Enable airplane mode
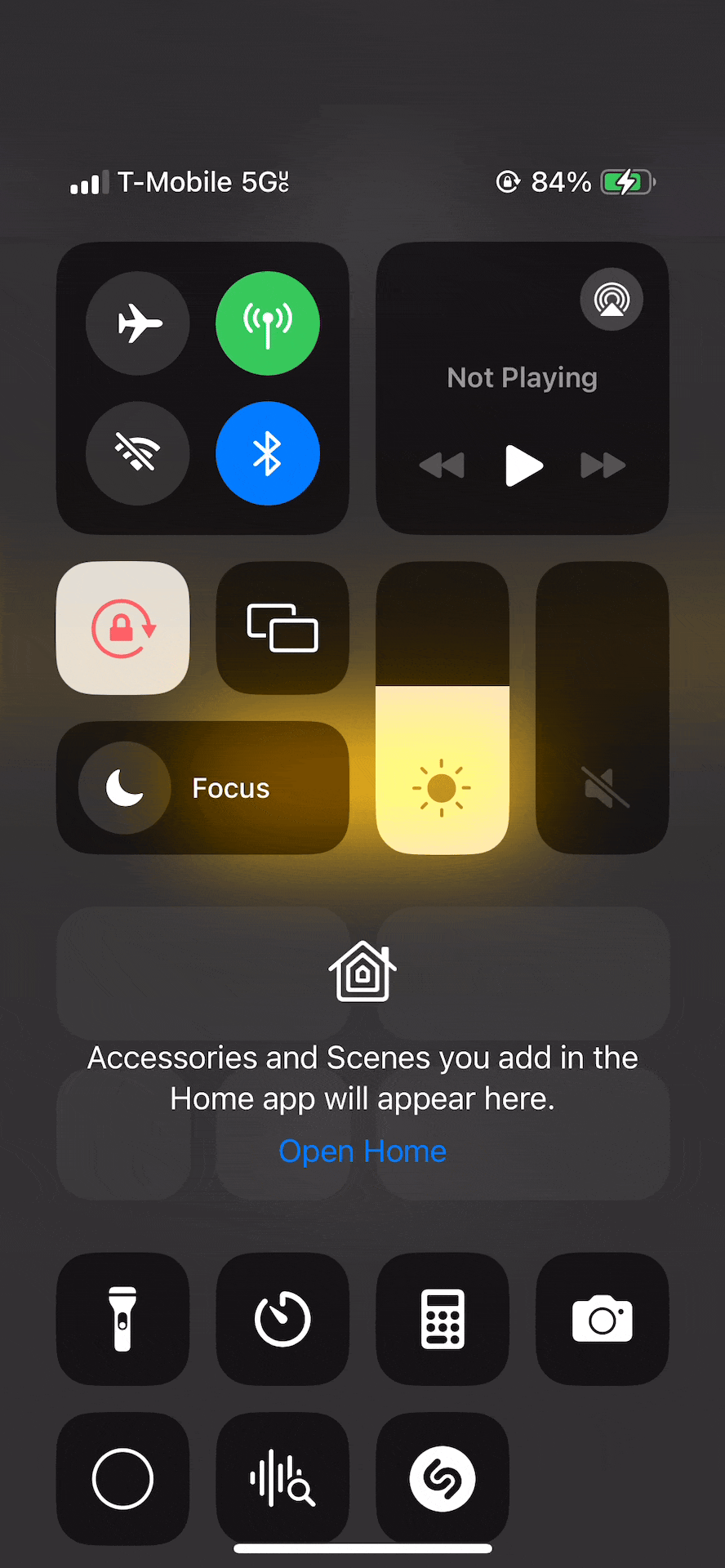The image size is (725, 1568). [x=138, y=323]
